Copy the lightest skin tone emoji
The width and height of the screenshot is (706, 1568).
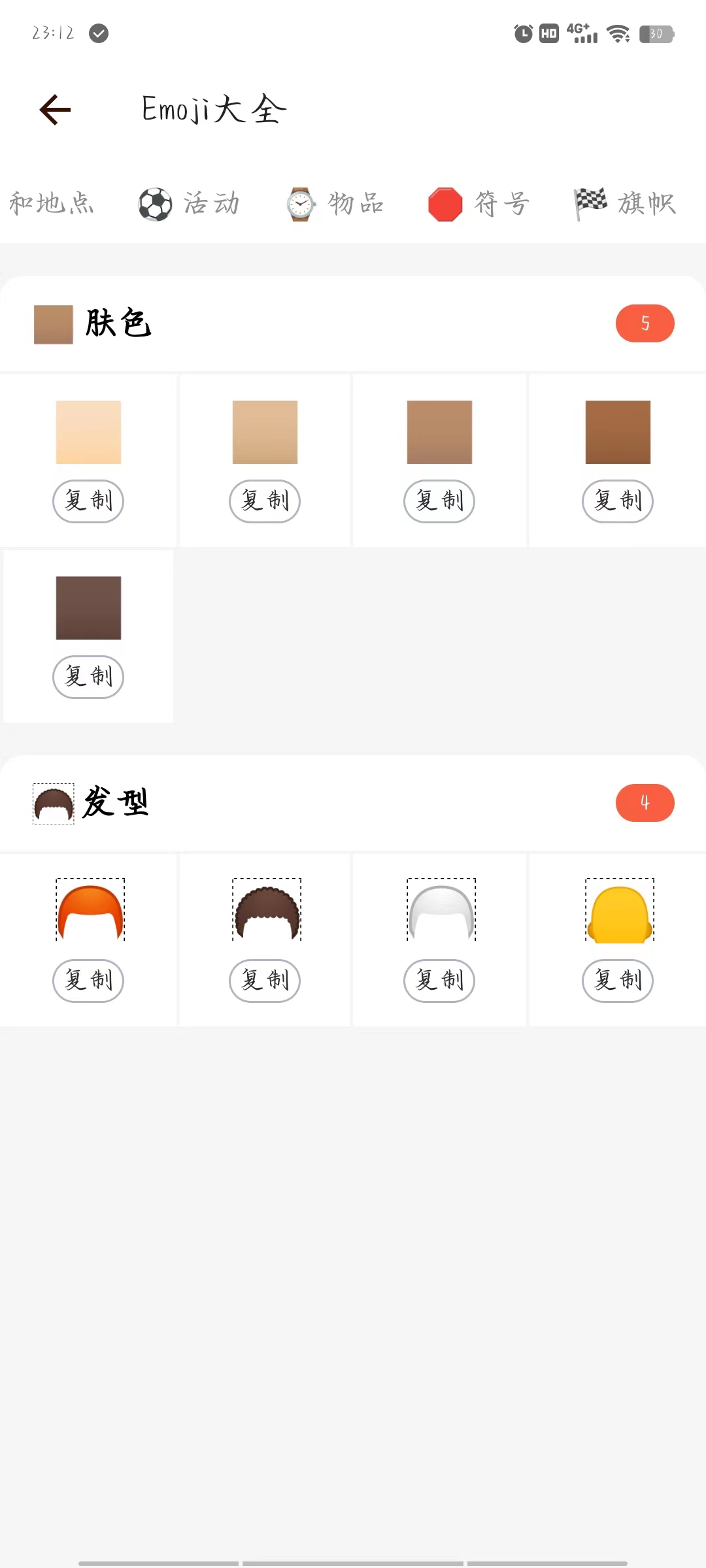(x=88, y=501)
